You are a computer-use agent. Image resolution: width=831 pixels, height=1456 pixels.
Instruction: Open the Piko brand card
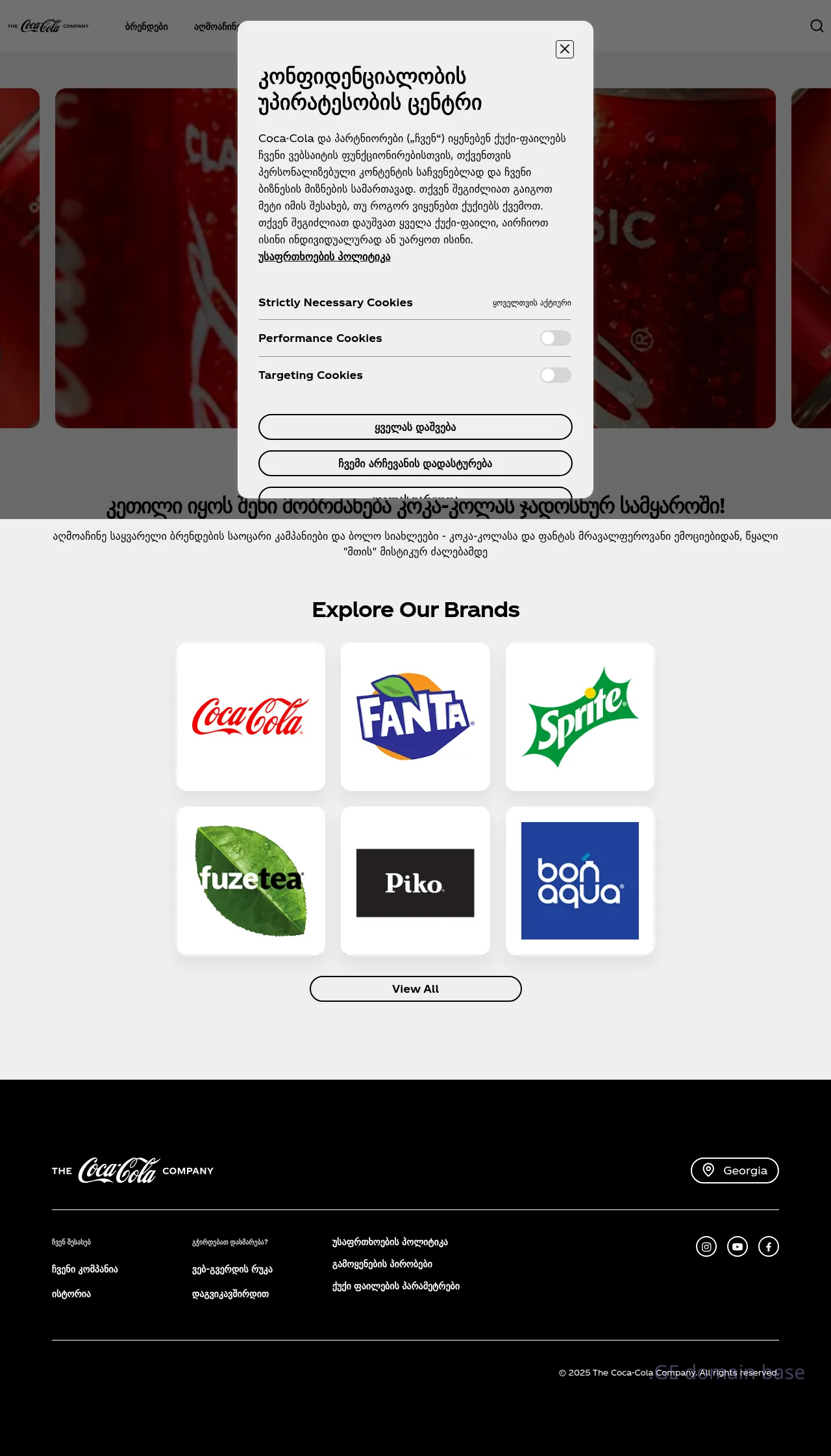tap(415, 880)
